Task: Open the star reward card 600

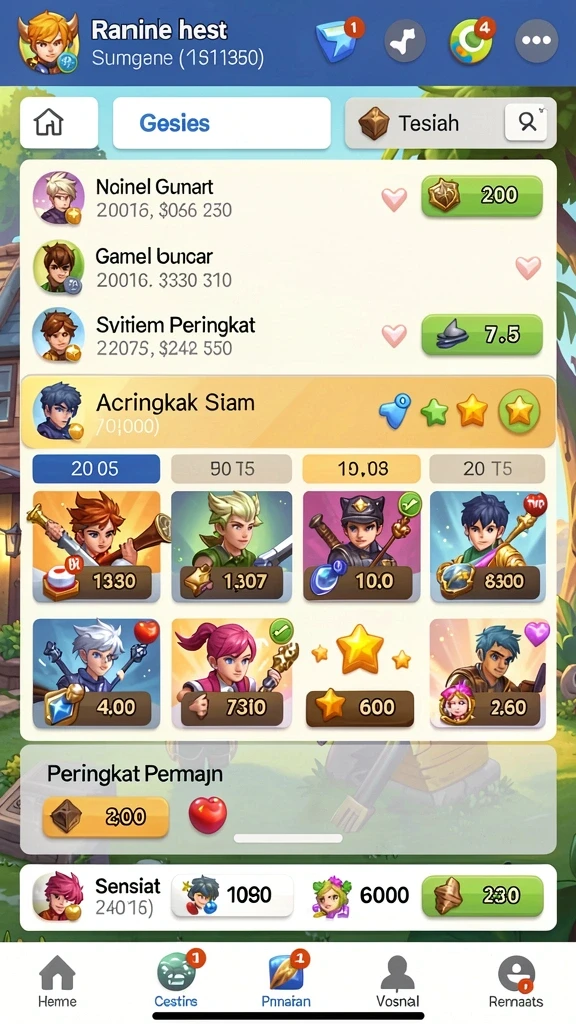Action: 360,676
